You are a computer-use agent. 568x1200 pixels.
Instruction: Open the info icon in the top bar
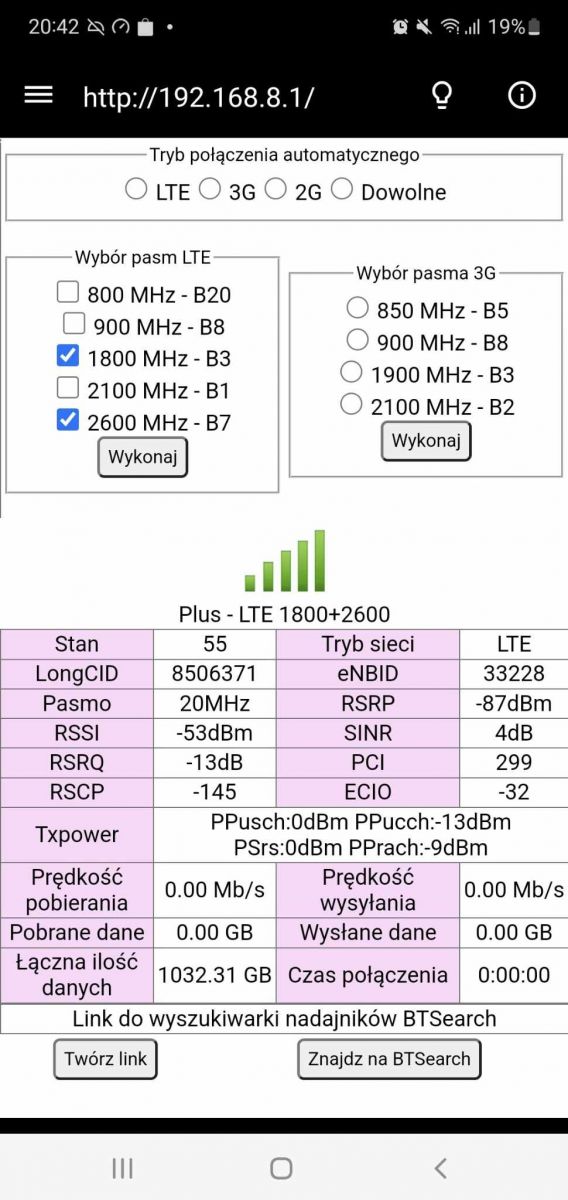click(522, 95)
